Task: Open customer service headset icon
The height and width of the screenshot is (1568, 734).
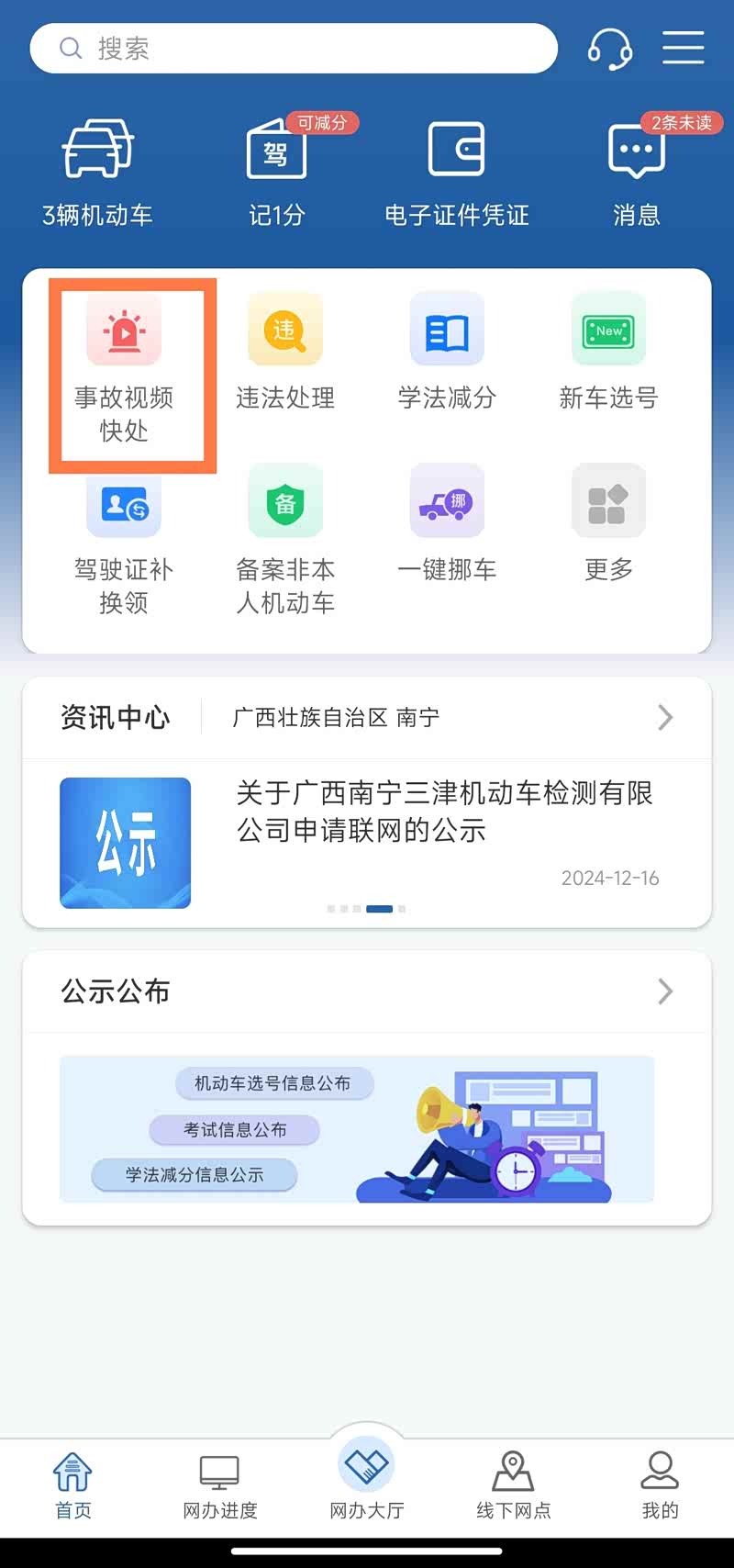Action: (x=609, y=48)
